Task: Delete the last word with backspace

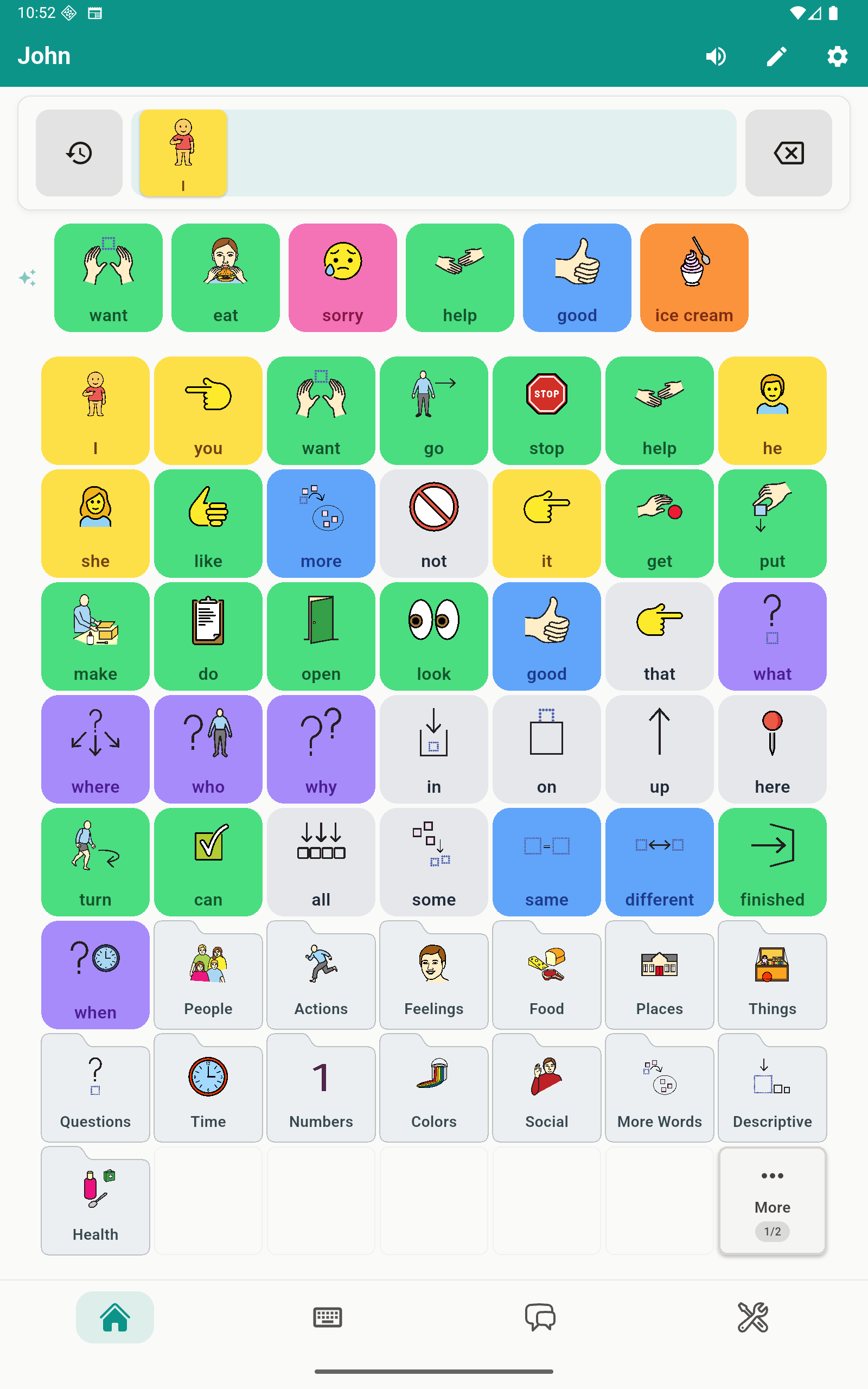Action: click(788, 153)
